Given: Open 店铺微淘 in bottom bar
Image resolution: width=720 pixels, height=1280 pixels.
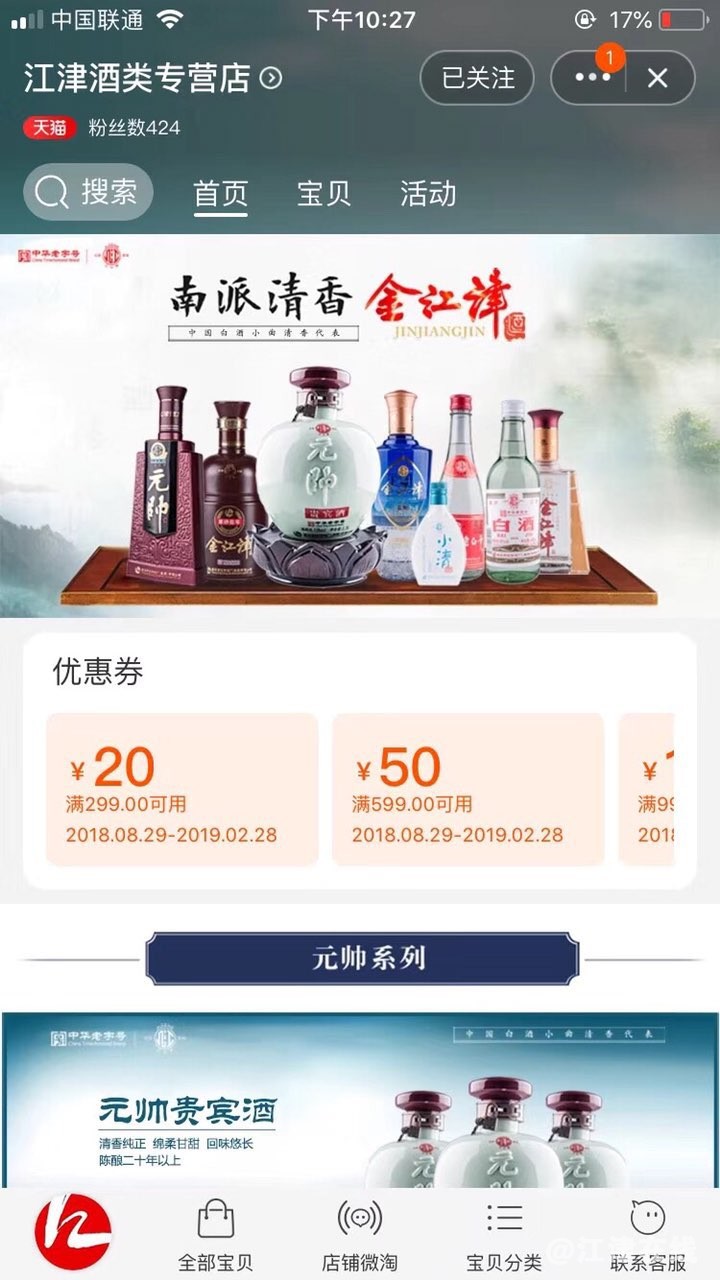Looking at the screenshot, I should [x=360, y=1235].
